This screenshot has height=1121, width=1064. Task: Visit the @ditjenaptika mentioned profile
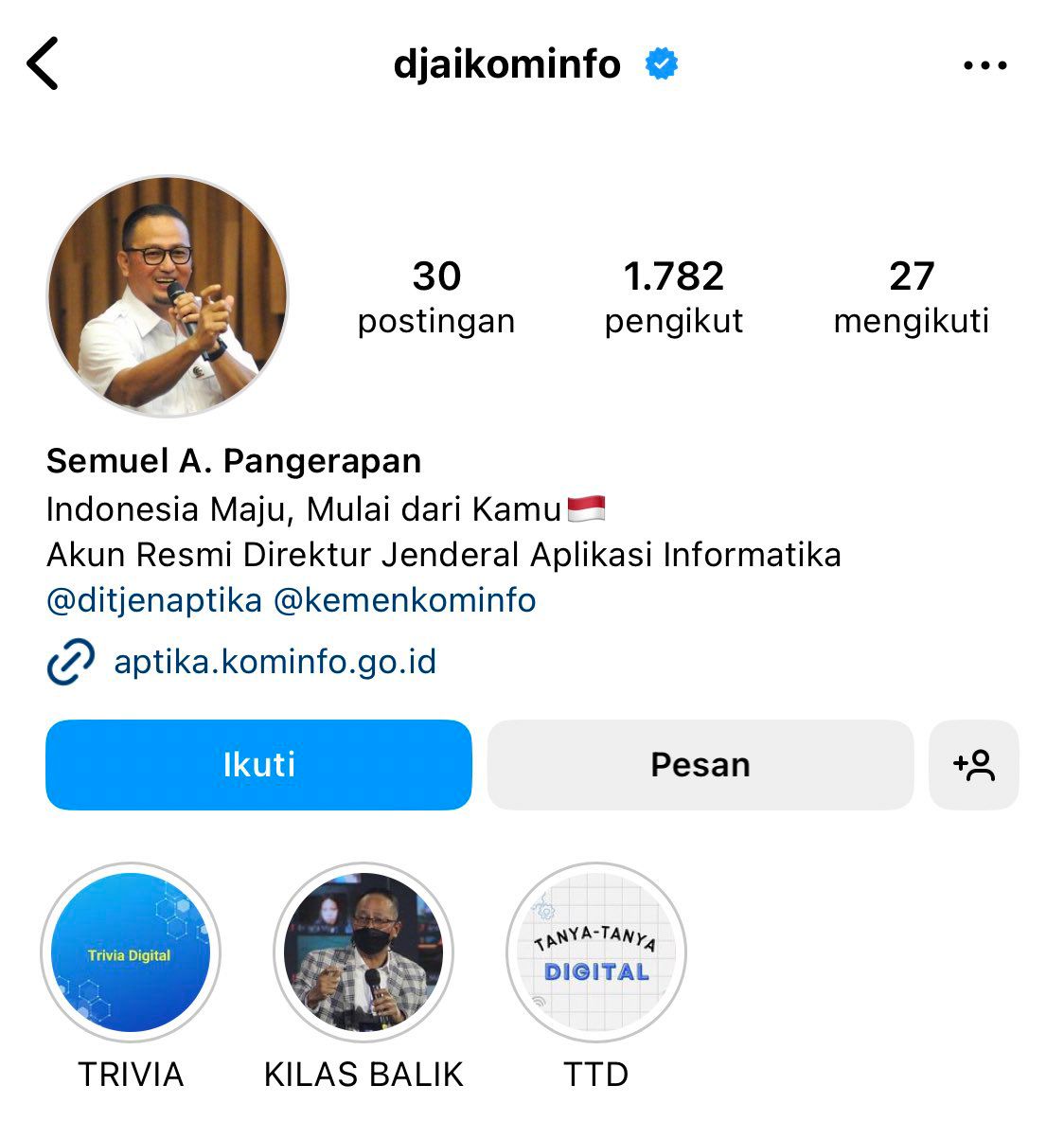tap(154, 600)
